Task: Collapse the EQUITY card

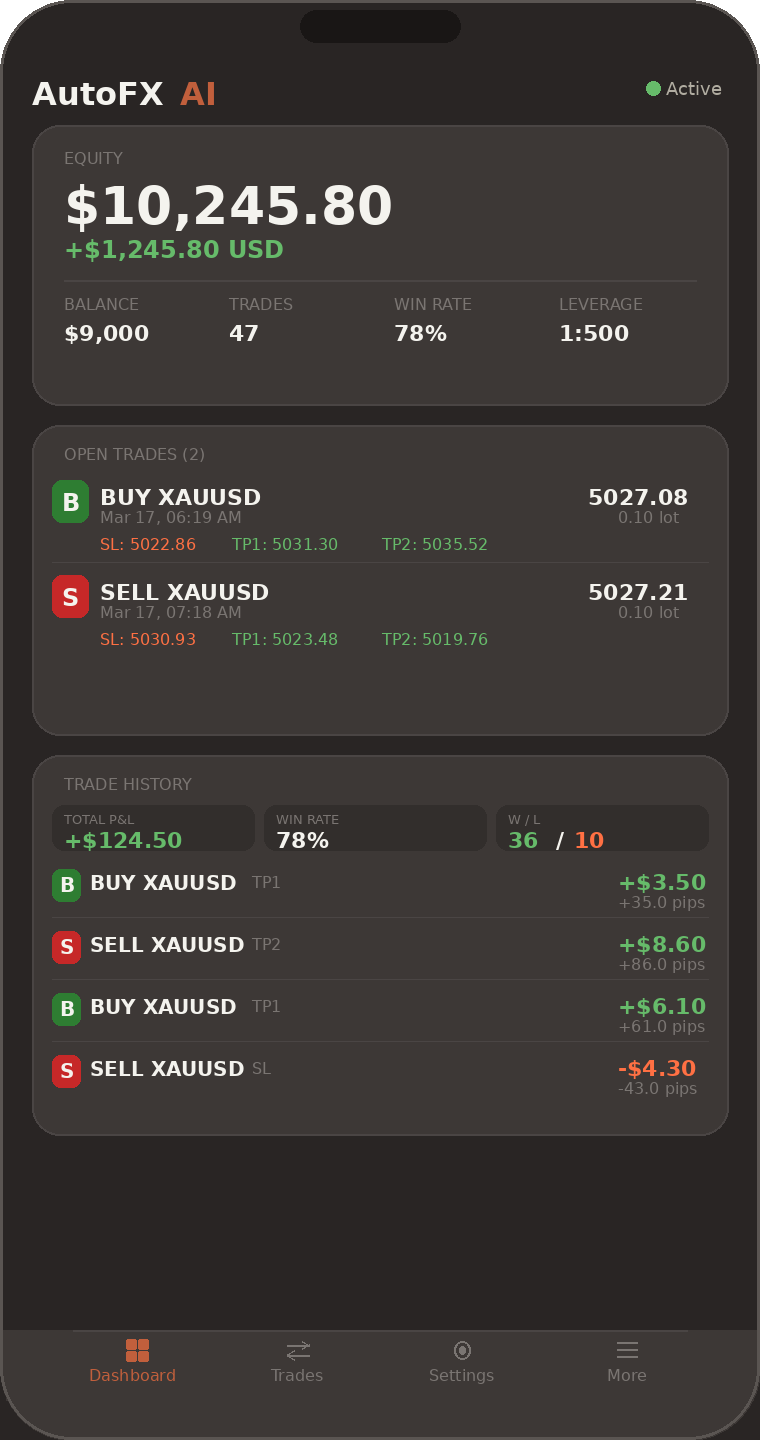Action: (94, 158)
